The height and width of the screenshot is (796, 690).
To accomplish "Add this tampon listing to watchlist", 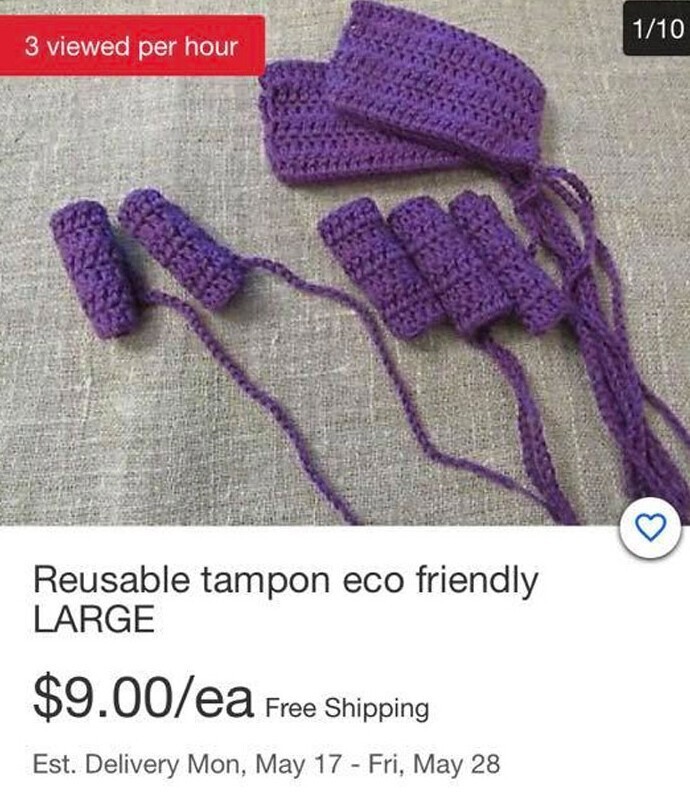I will (651, 529).
